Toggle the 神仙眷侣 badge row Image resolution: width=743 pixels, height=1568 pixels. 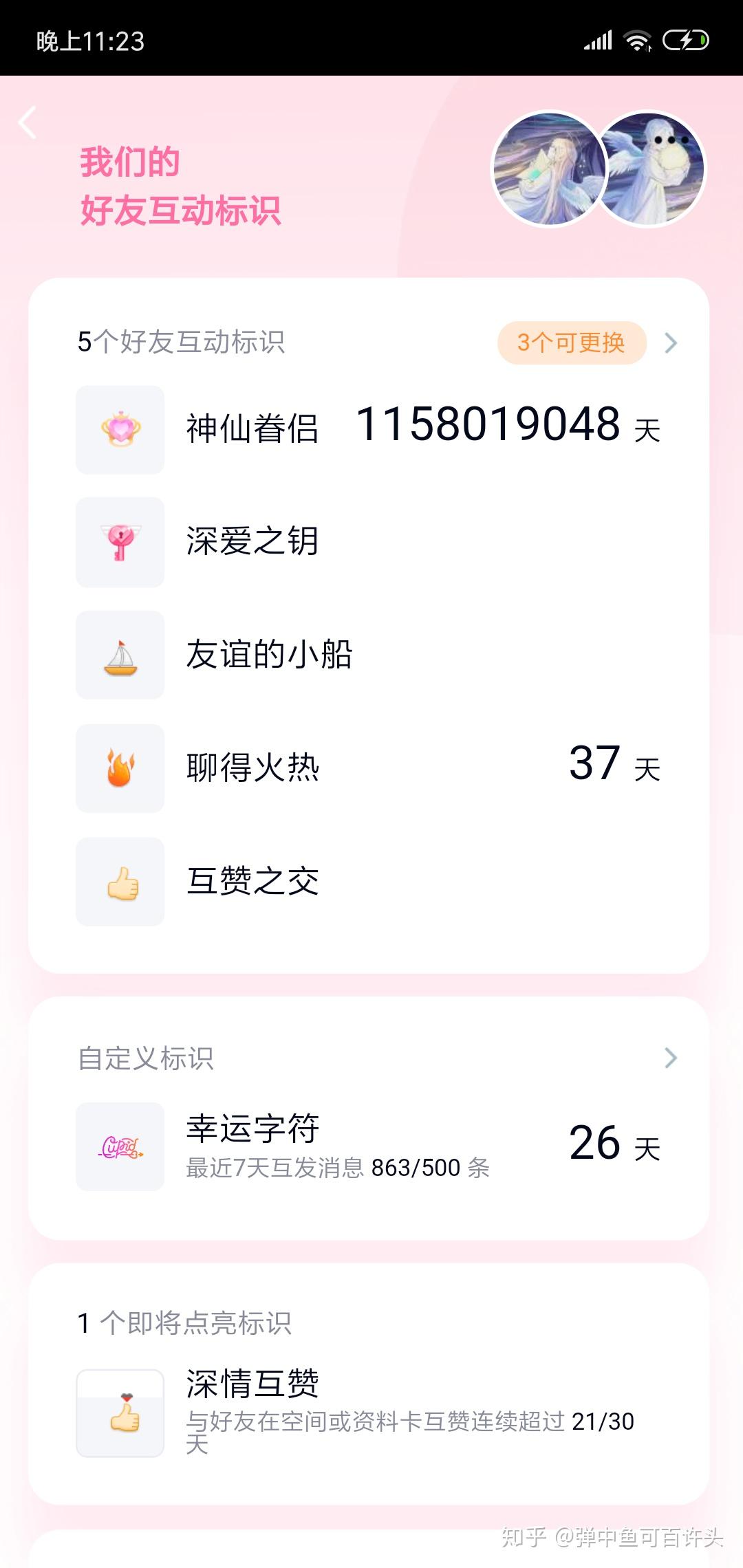coord(371,428)
